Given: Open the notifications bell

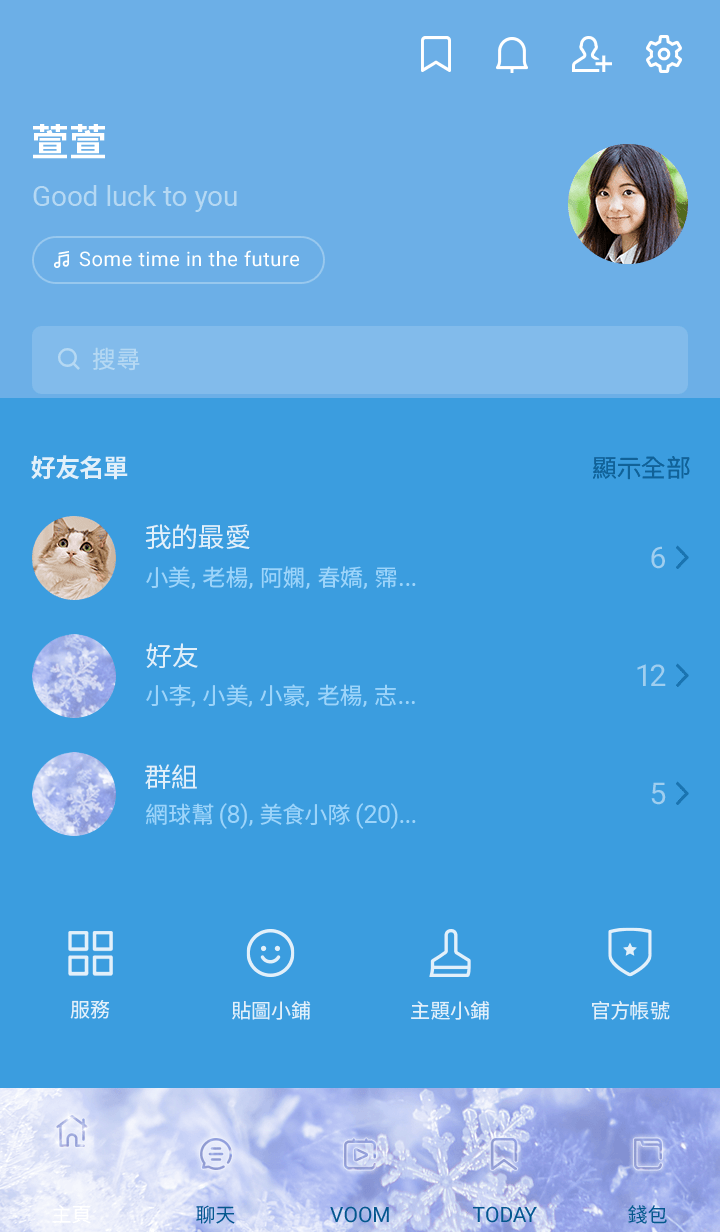Looking at the screenshot, I should pos(512,54).
